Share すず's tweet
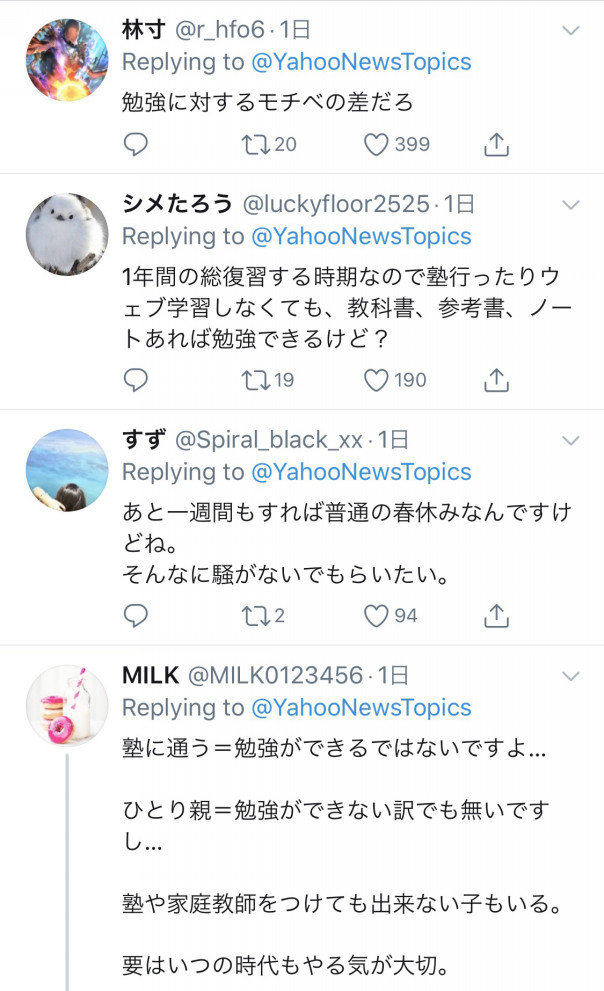Screen dimensions: 604x991 [x=496, y=616]
